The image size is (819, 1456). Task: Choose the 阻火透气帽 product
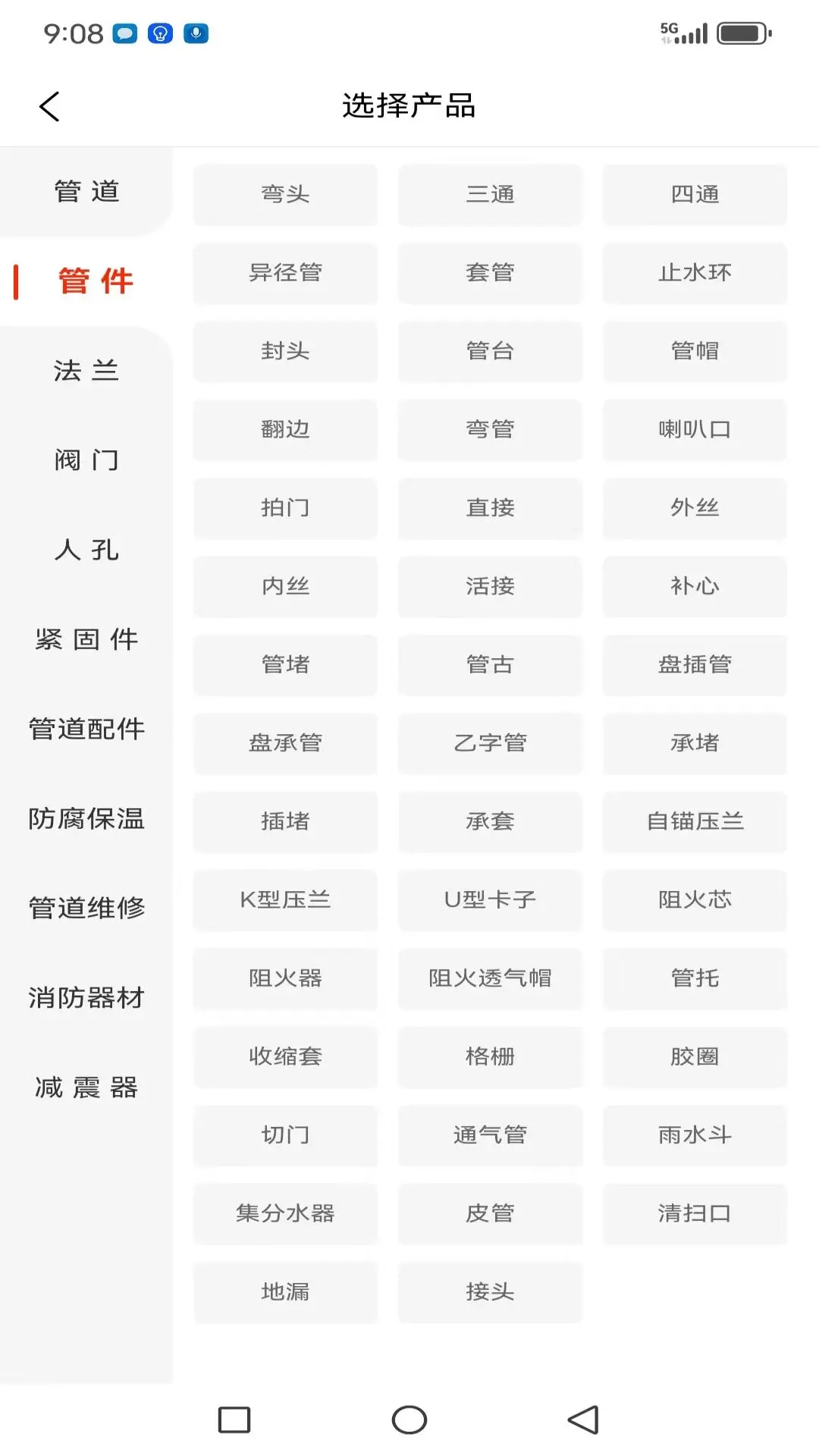pos(490,979)
